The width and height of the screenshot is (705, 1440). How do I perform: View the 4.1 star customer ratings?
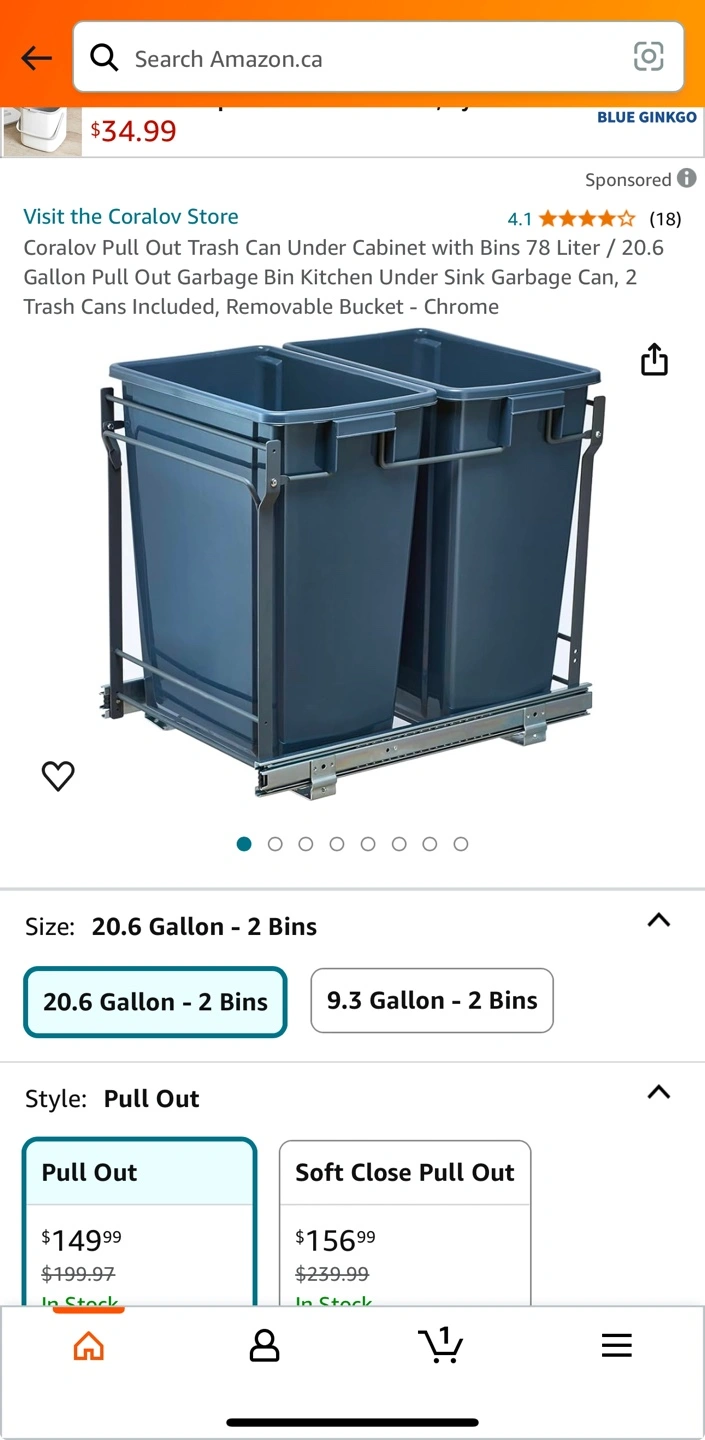click(594, 218)
